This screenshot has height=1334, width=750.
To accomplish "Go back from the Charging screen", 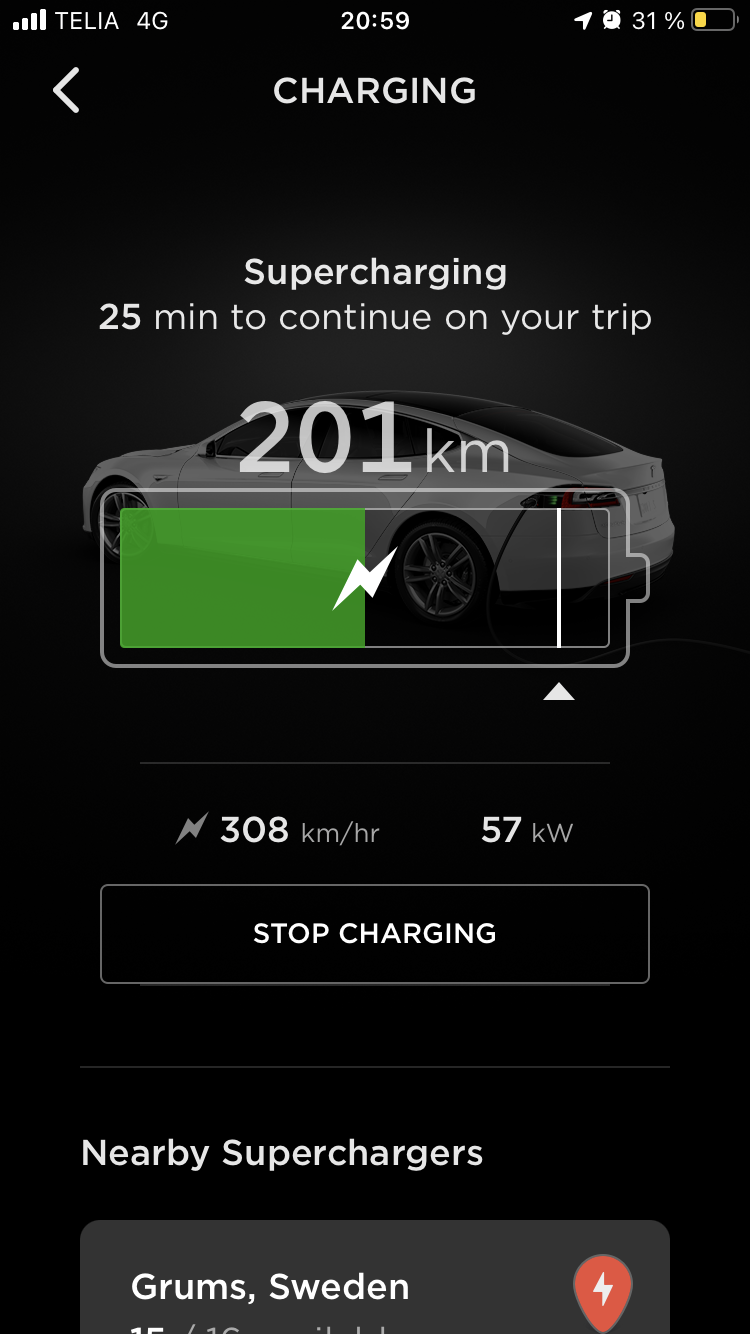I will (66, 91).
